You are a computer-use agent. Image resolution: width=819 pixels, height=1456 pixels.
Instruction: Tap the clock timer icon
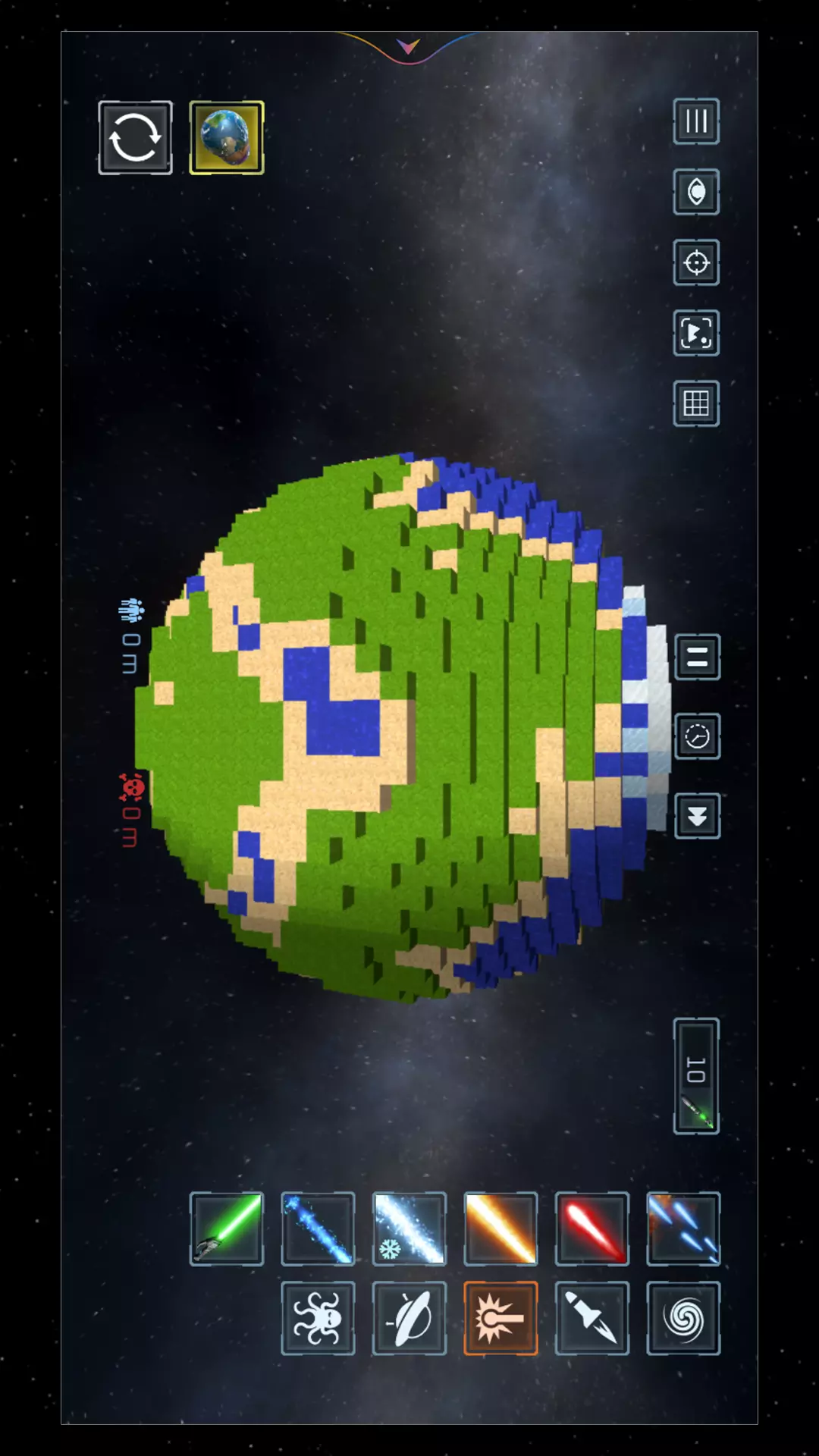click(697, 736)
